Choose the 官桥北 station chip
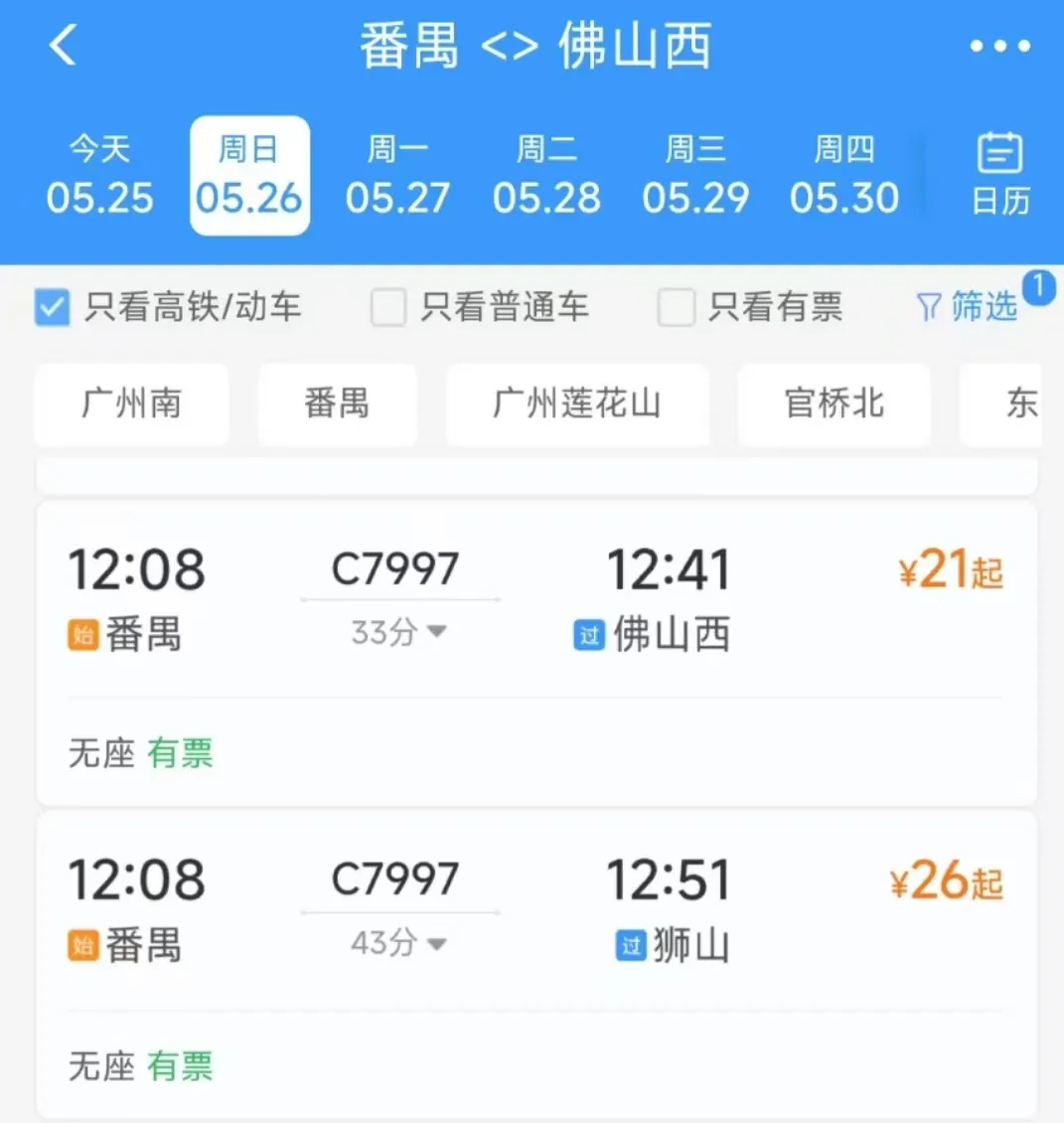The height and width of the screenshot is (1123, 1064). [835, 403]
